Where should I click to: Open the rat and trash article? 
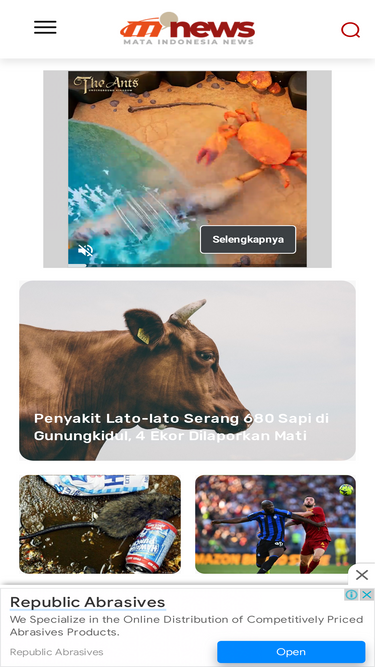[x=100, y=524]
